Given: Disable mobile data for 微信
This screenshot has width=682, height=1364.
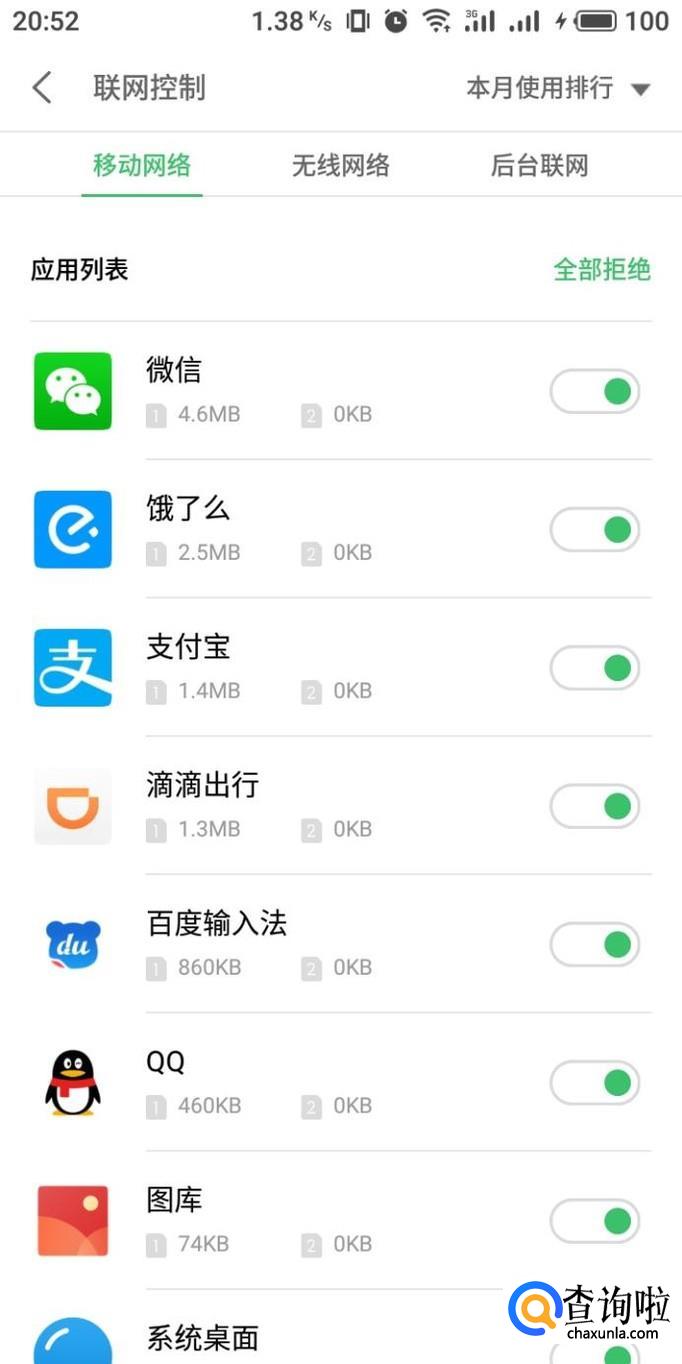Looking at the screenshot, I should click(595, 391).
